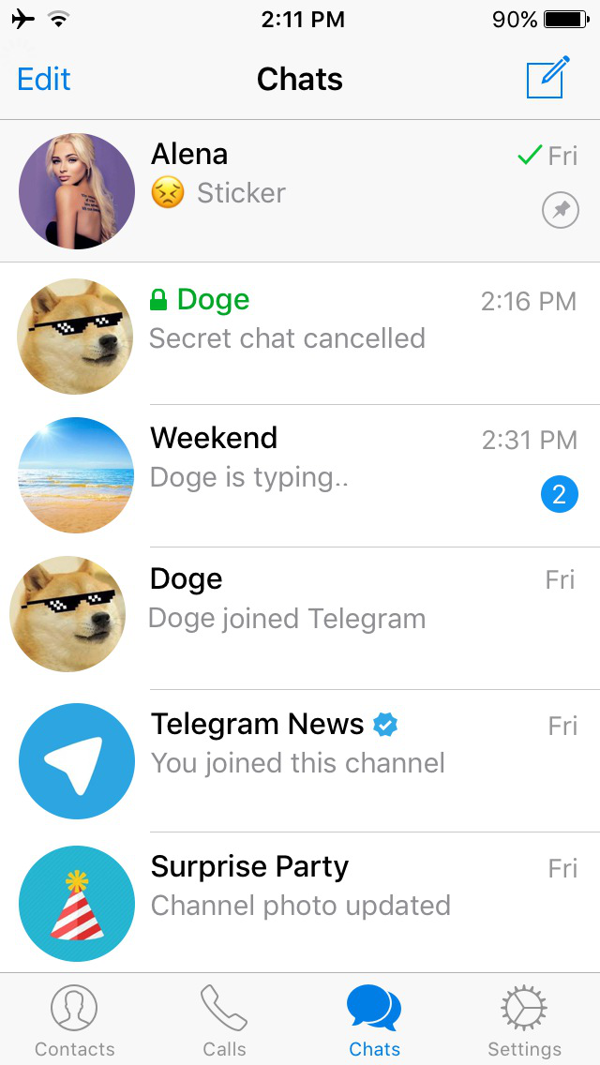Screen dimensions: 600x1065
Task: Switch to the Contacts tab
Action: click(x=74, y=1020)
